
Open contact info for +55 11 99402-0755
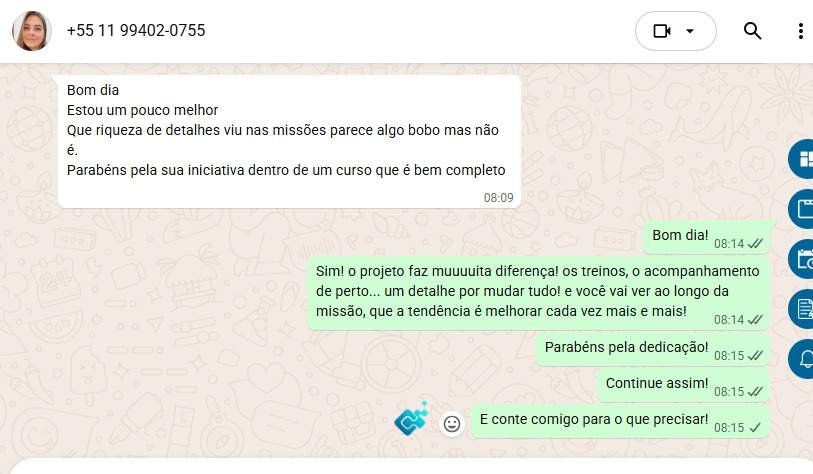point(136,31)
